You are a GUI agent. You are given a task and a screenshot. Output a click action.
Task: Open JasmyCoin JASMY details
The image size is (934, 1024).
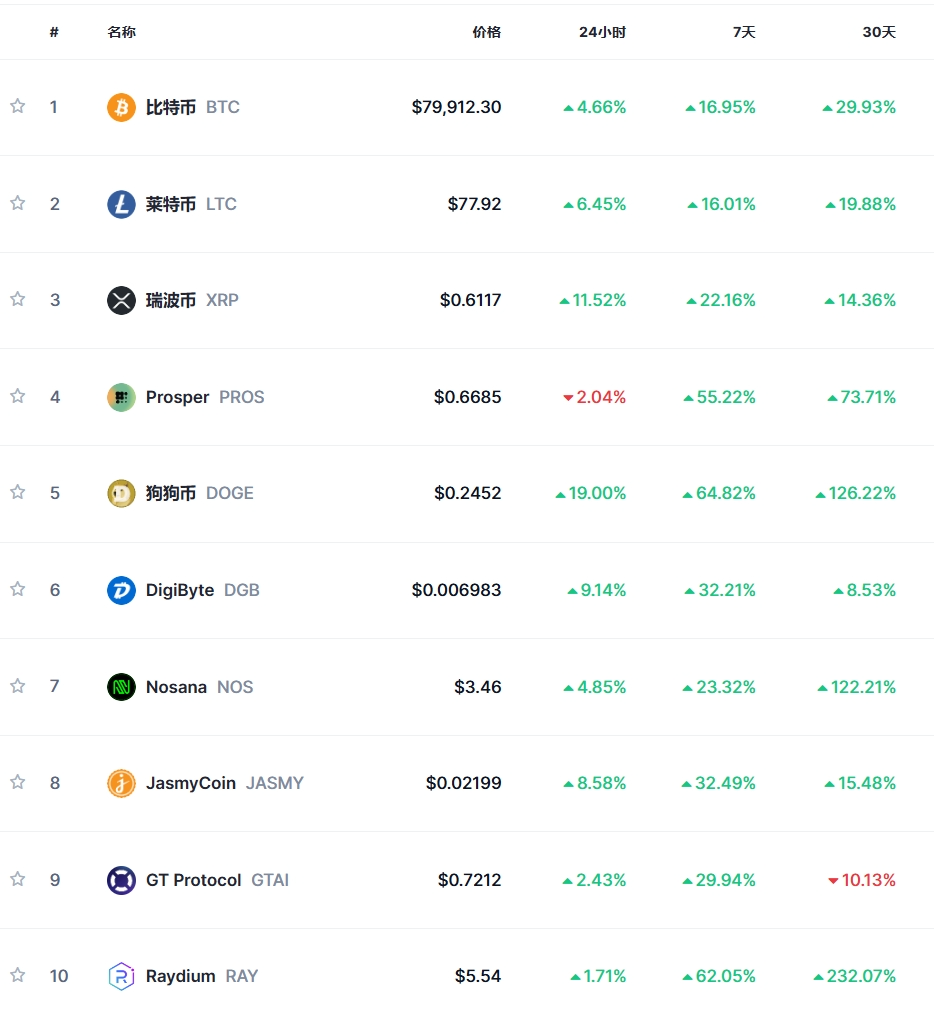tap(191, 783)
